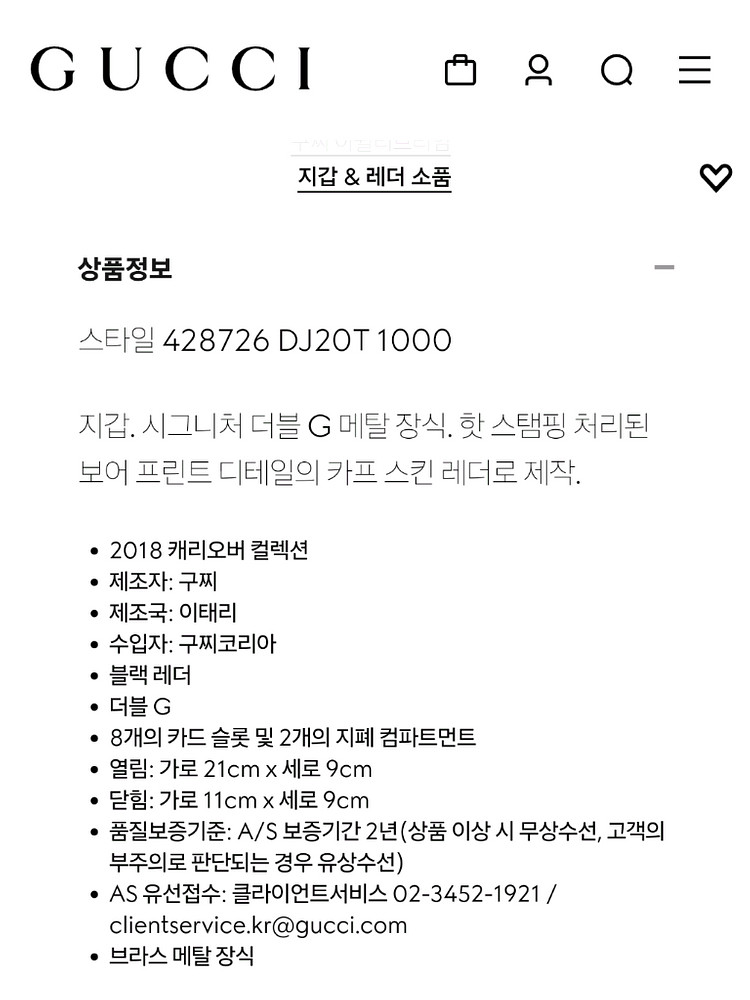Open the shopping bag
The height and width of the screenshot is (1000, 750).
tap(460, 70)
